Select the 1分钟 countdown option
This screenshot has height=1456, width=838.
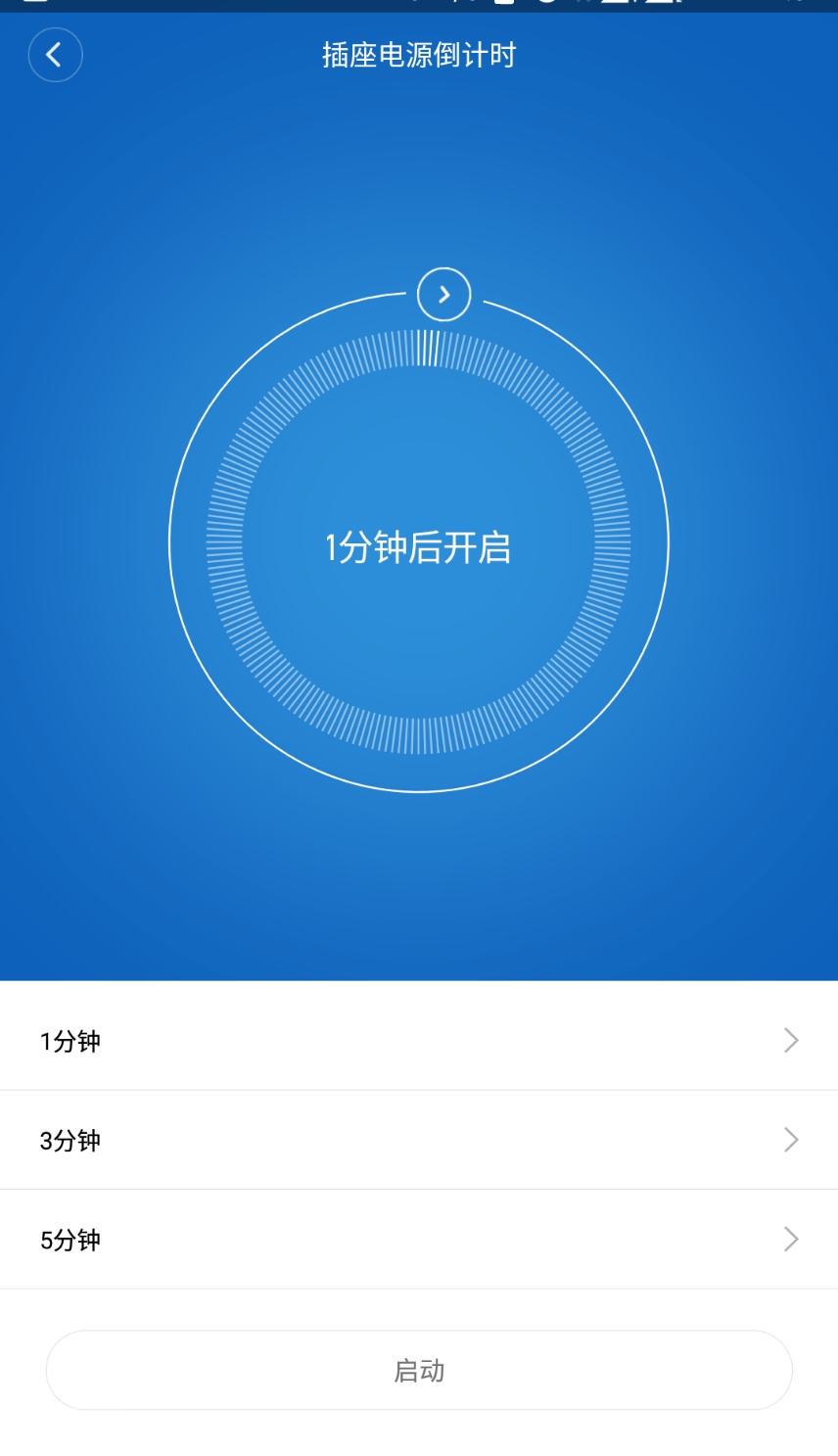click(x=419, y=1040)
